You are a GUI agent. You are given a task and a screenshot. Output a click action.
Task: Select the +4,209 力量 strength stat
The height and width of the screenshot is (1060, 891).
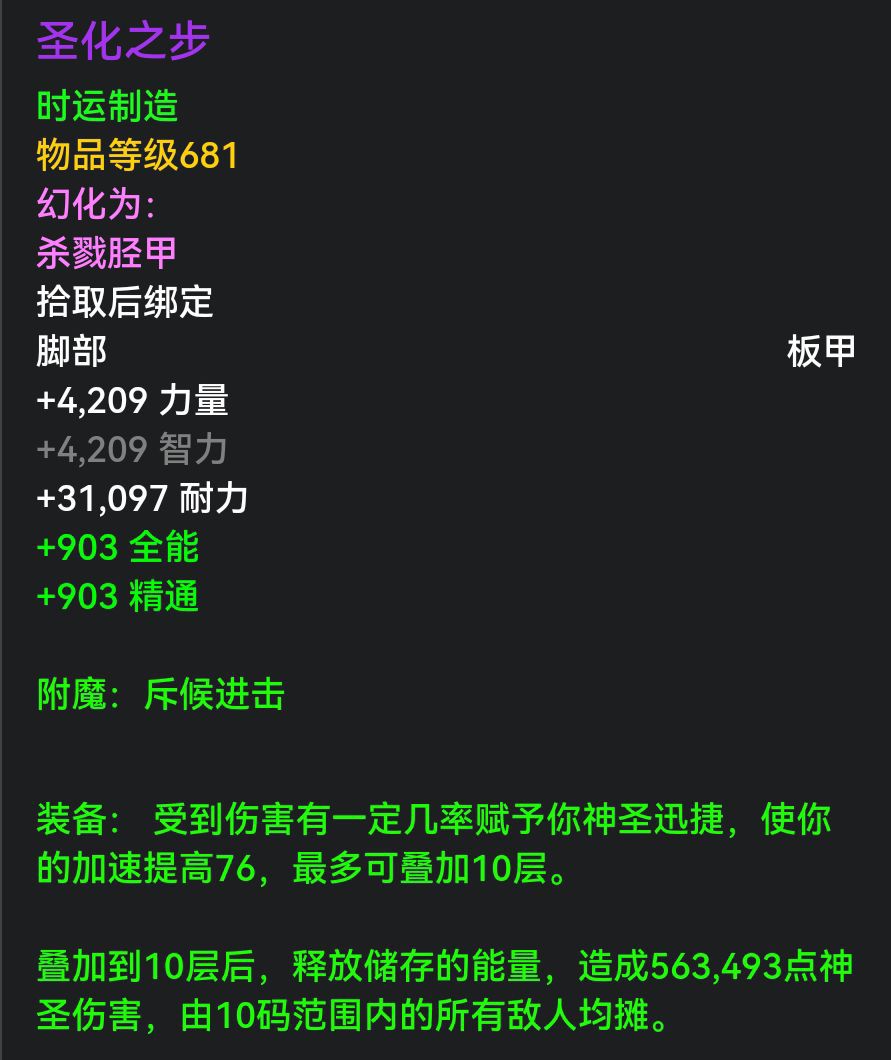tap(130, 401)
